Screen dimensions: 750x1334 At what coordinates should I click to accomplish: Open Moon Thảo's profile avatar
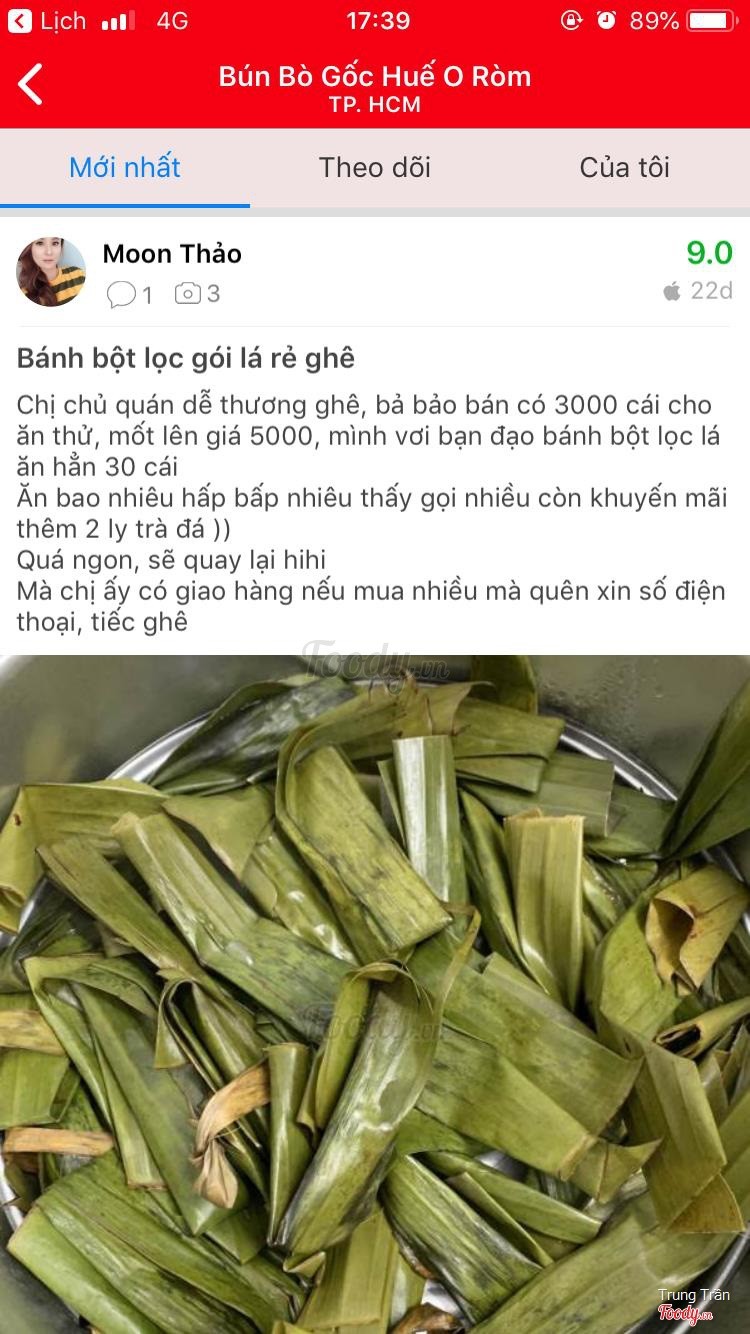tap(51, 272)
